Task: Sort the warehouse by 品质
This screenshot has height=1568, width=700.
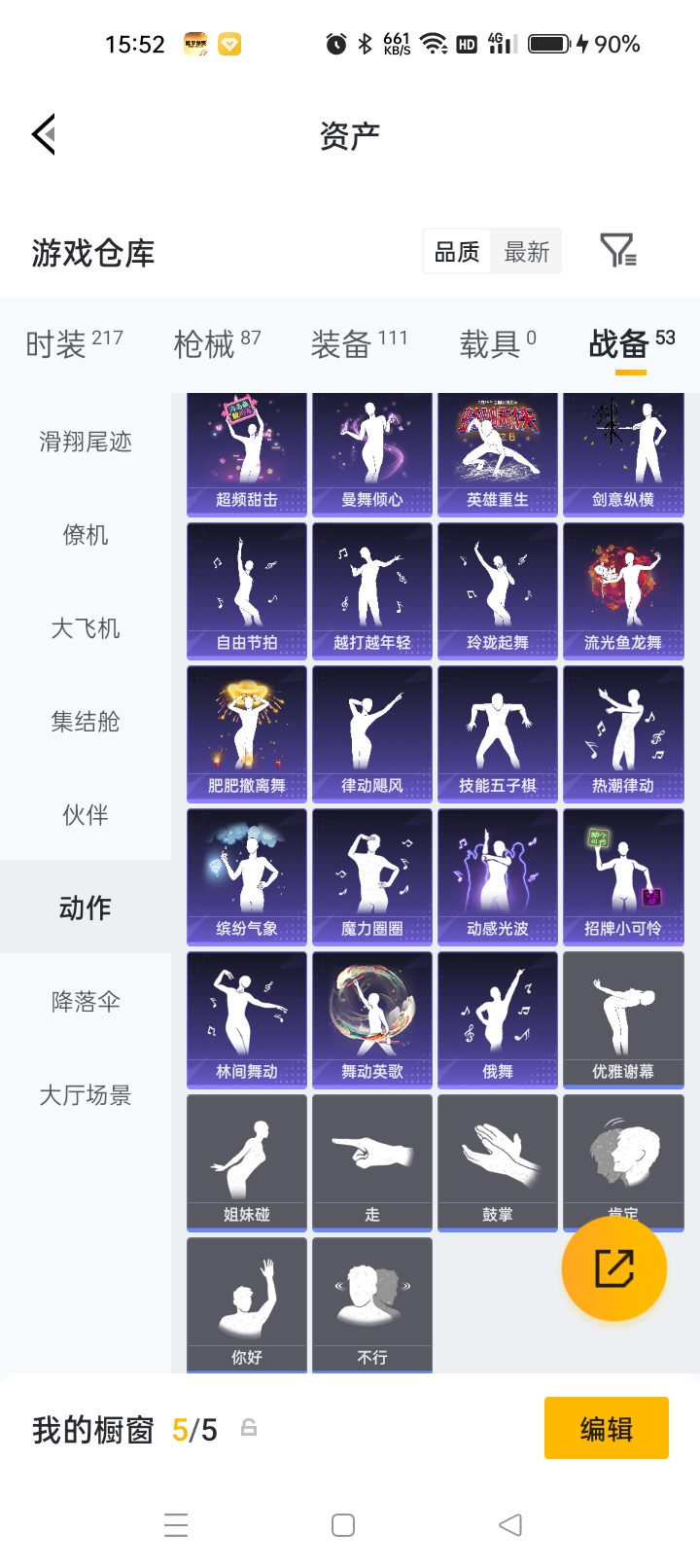Action: [x=457, y=252]
